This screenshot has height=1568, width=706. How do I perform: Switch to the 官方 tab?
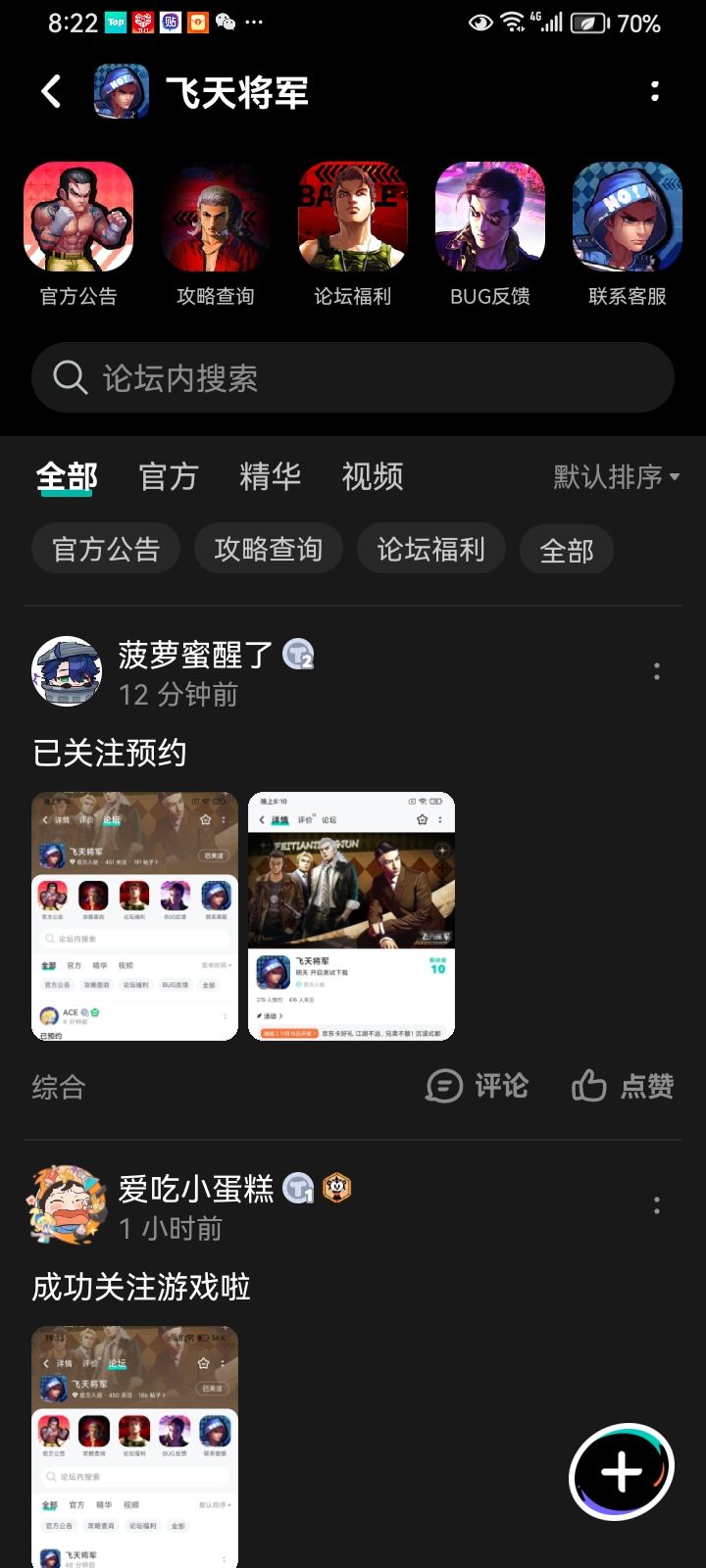click(169, 477)
